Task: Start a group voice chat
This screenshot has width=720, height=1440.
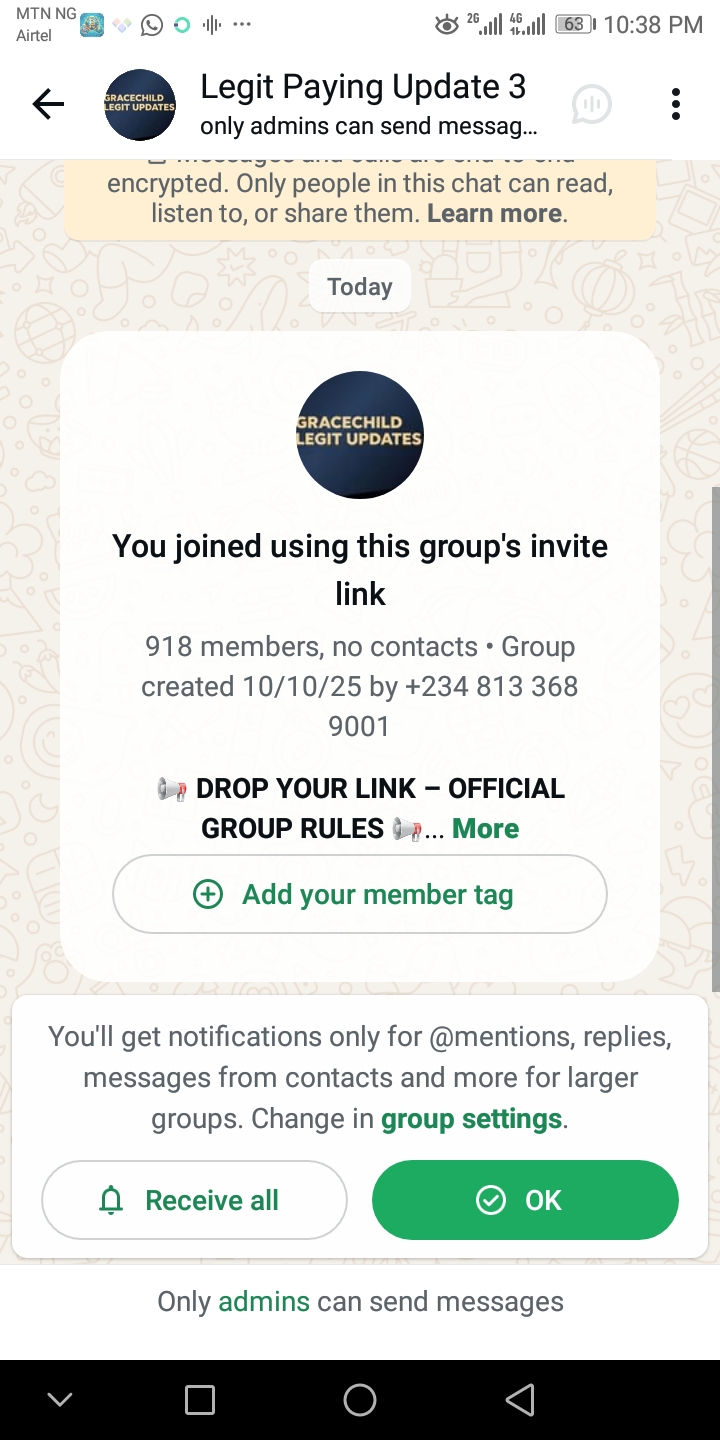Action: [x=591, y=104]
